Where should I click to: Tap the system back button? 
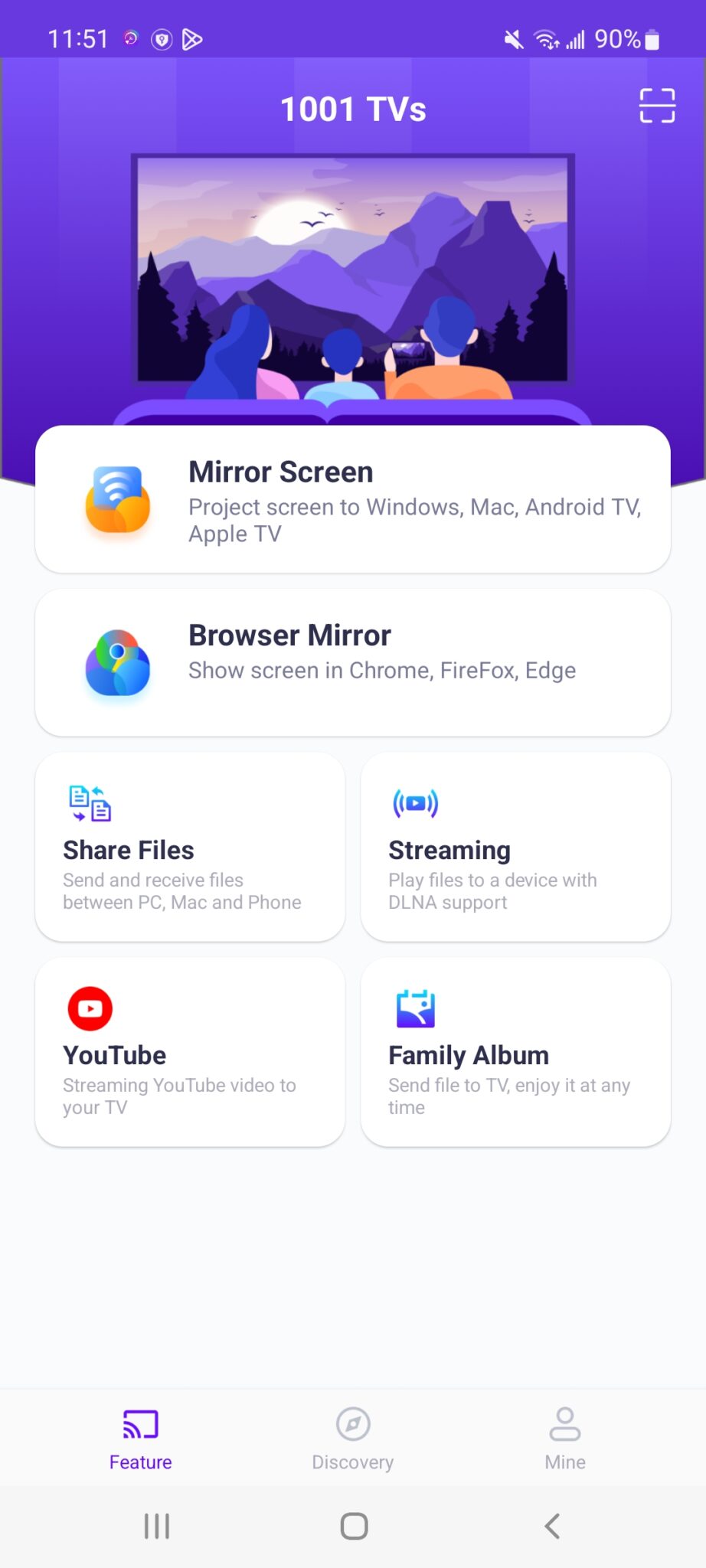(x=551, y=1526)
